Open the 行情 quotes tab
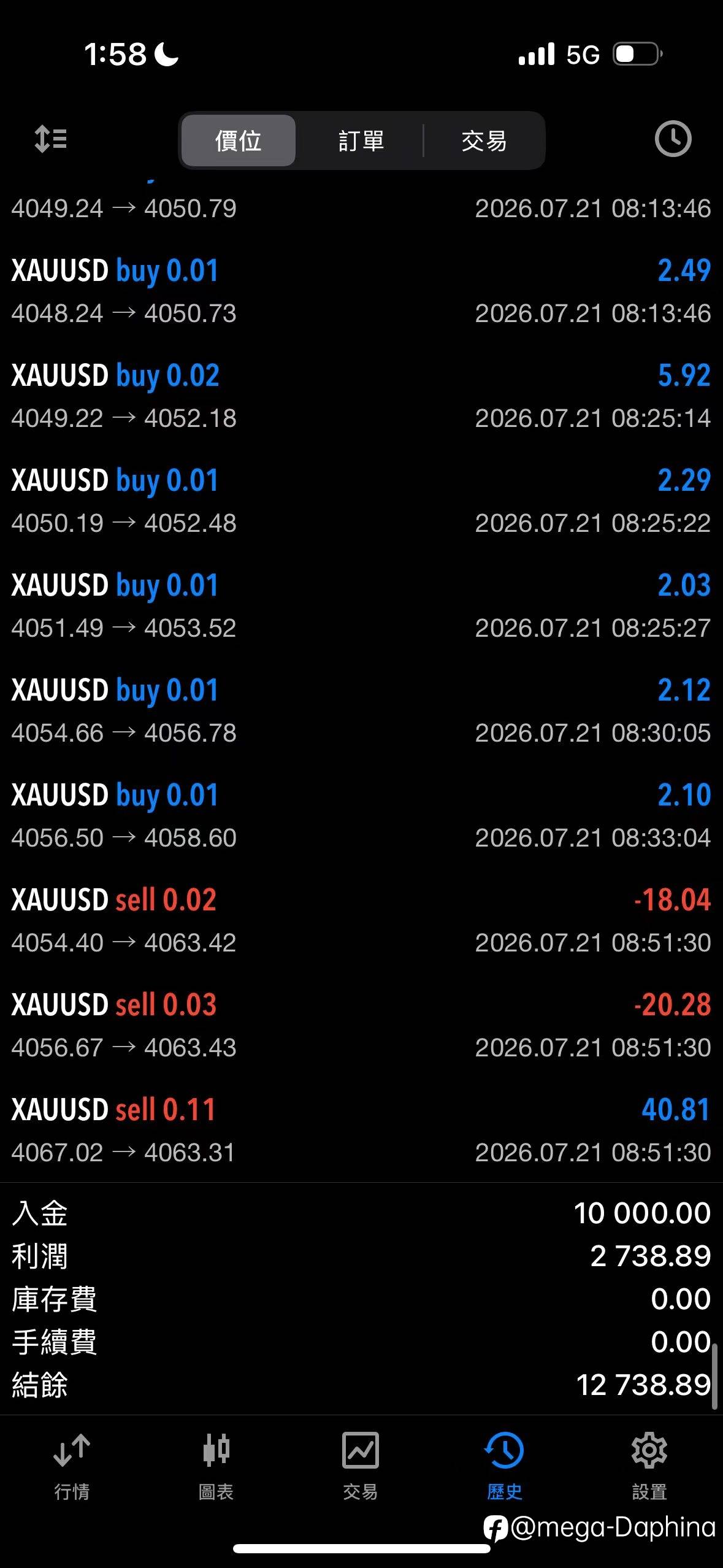Viewport: 723px width, 1568px height. [72, 1467]
